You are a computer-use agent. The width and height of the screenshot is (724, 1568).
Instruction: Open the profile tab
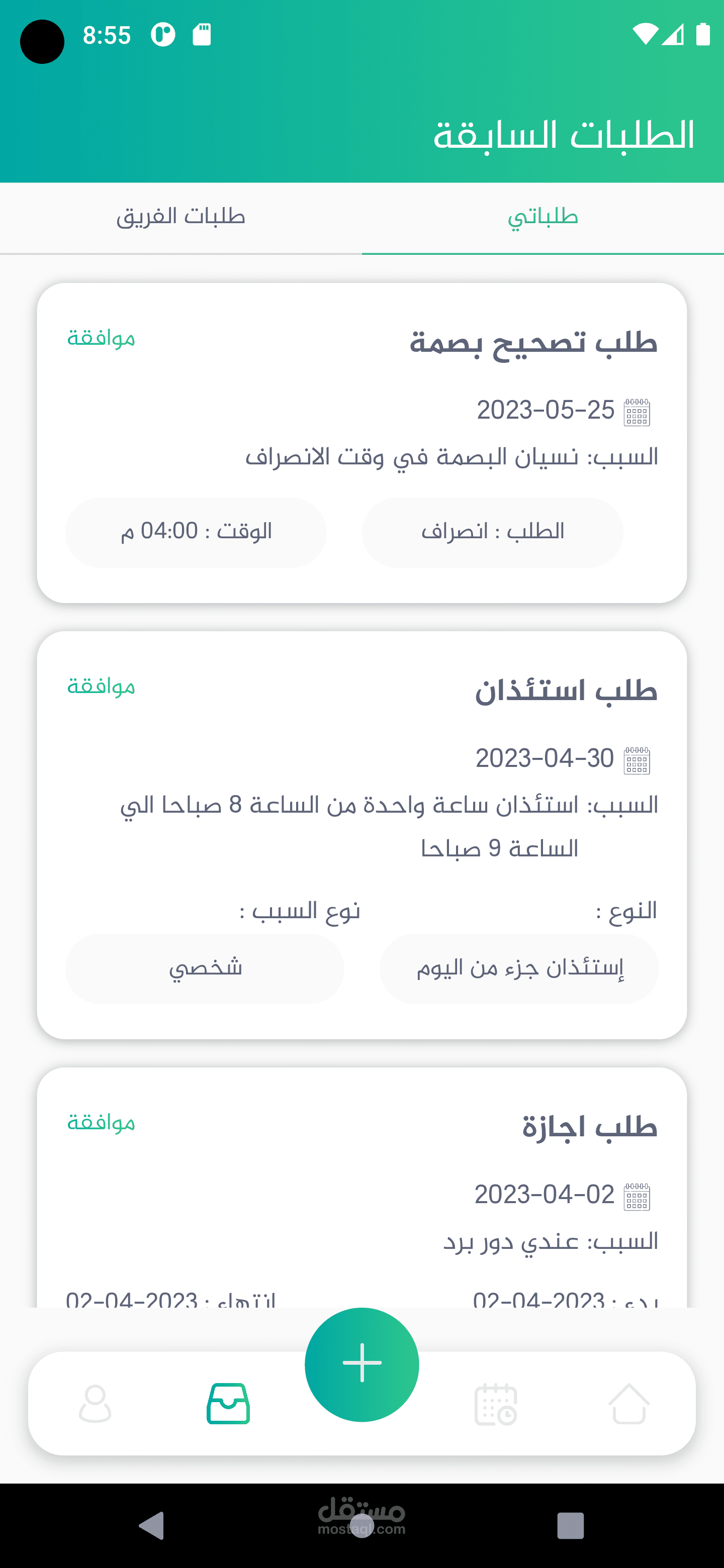[95, 1404]
